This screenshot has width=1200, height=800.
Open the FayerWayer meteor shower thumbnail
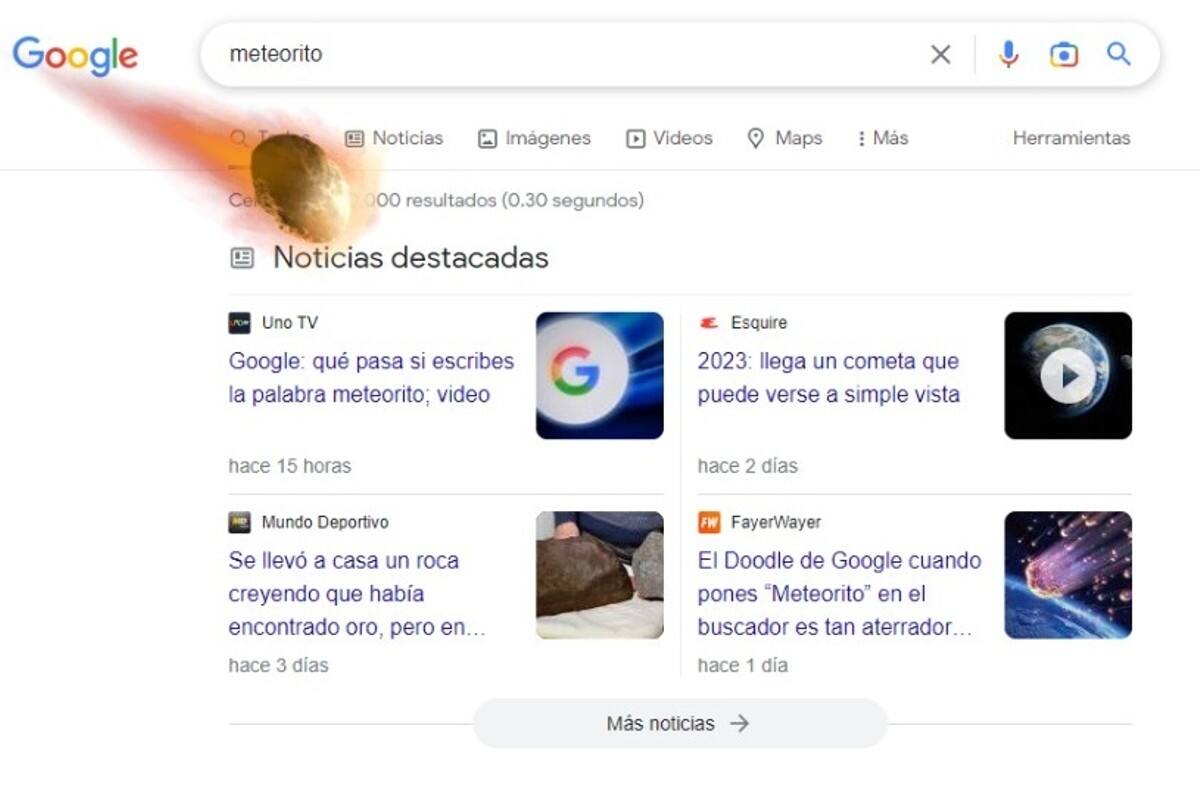point(1068,575)
